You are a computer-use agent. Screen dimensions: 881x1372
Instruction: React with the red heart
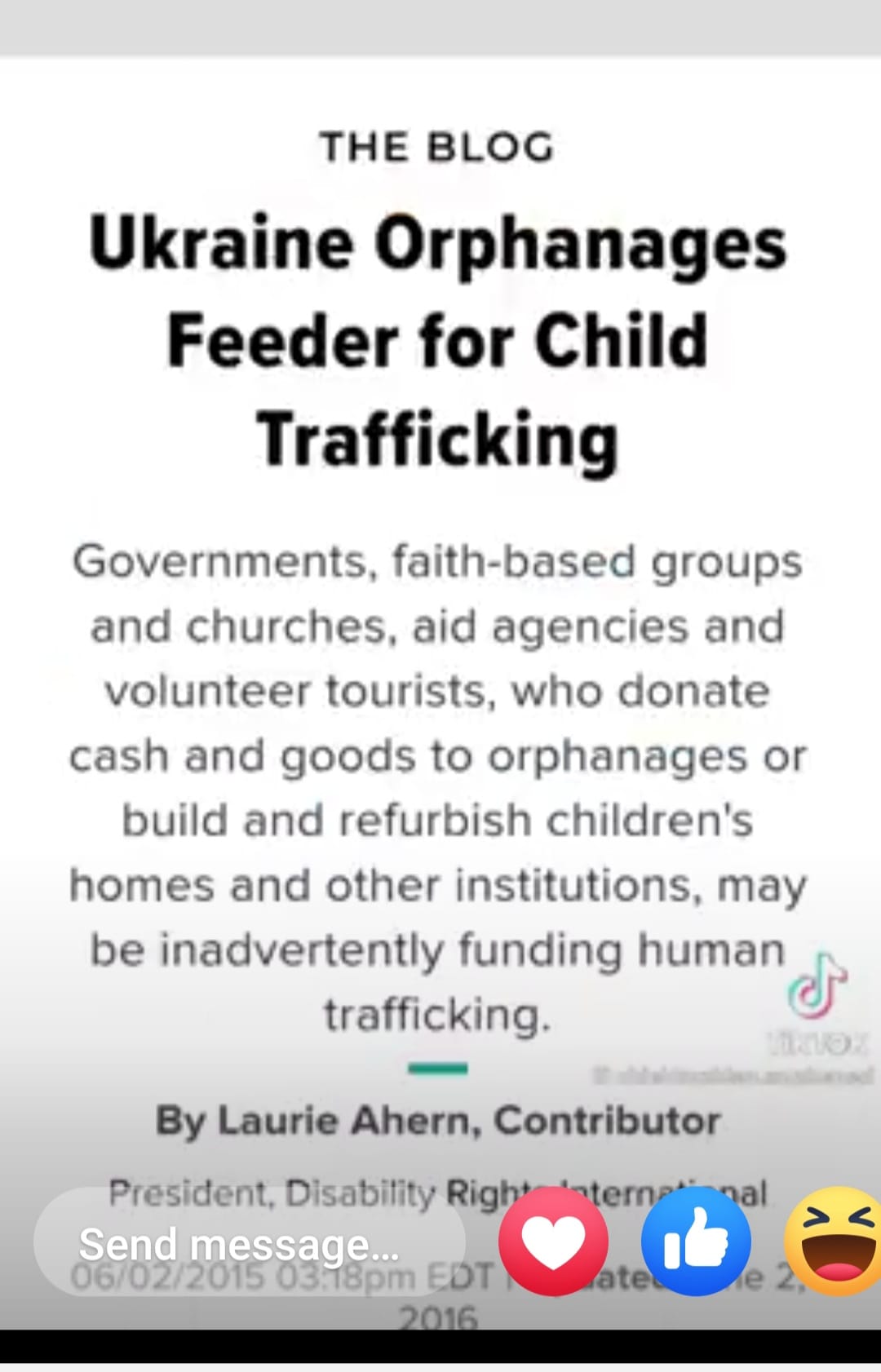(x=553, y=1241)
